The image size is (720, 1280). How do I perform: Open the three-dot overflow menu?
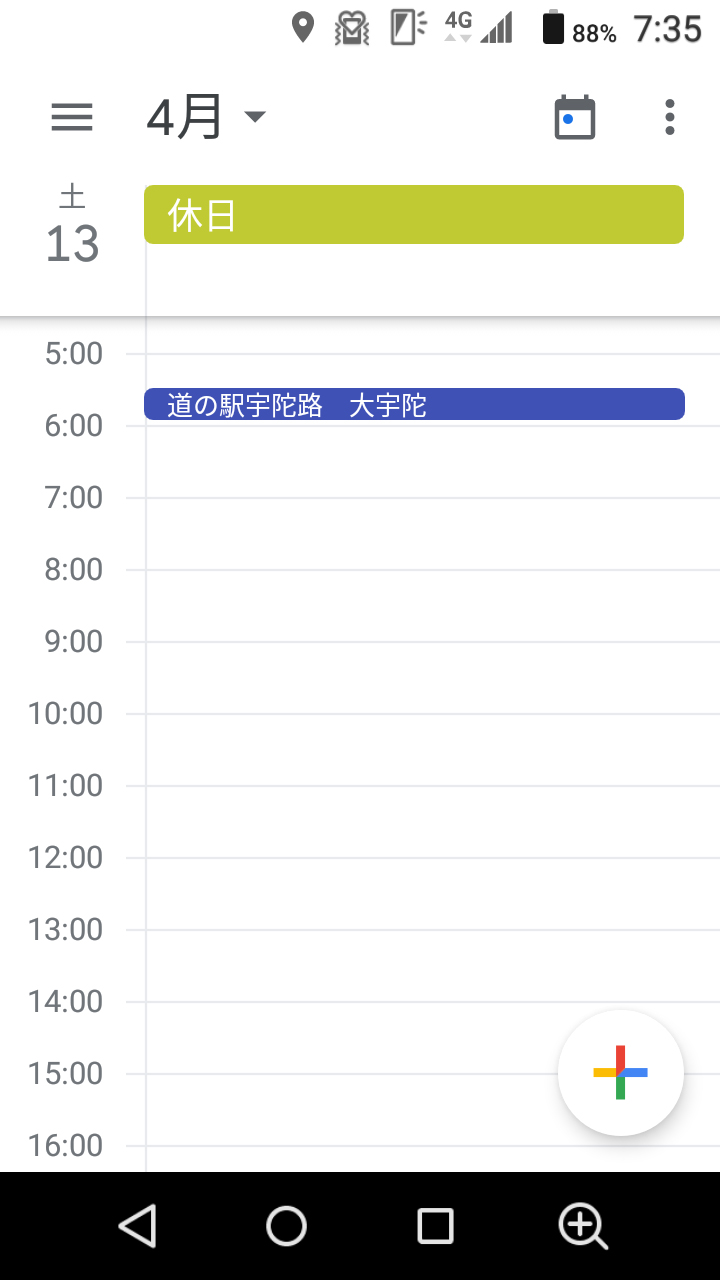click(670, 118)
